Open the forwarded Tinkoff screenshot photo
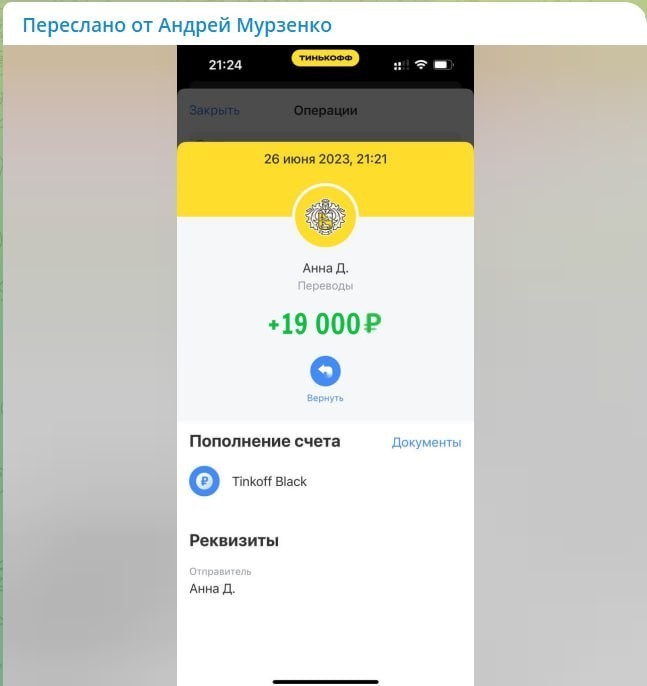647x686 pixels. (x=324, y=365)
